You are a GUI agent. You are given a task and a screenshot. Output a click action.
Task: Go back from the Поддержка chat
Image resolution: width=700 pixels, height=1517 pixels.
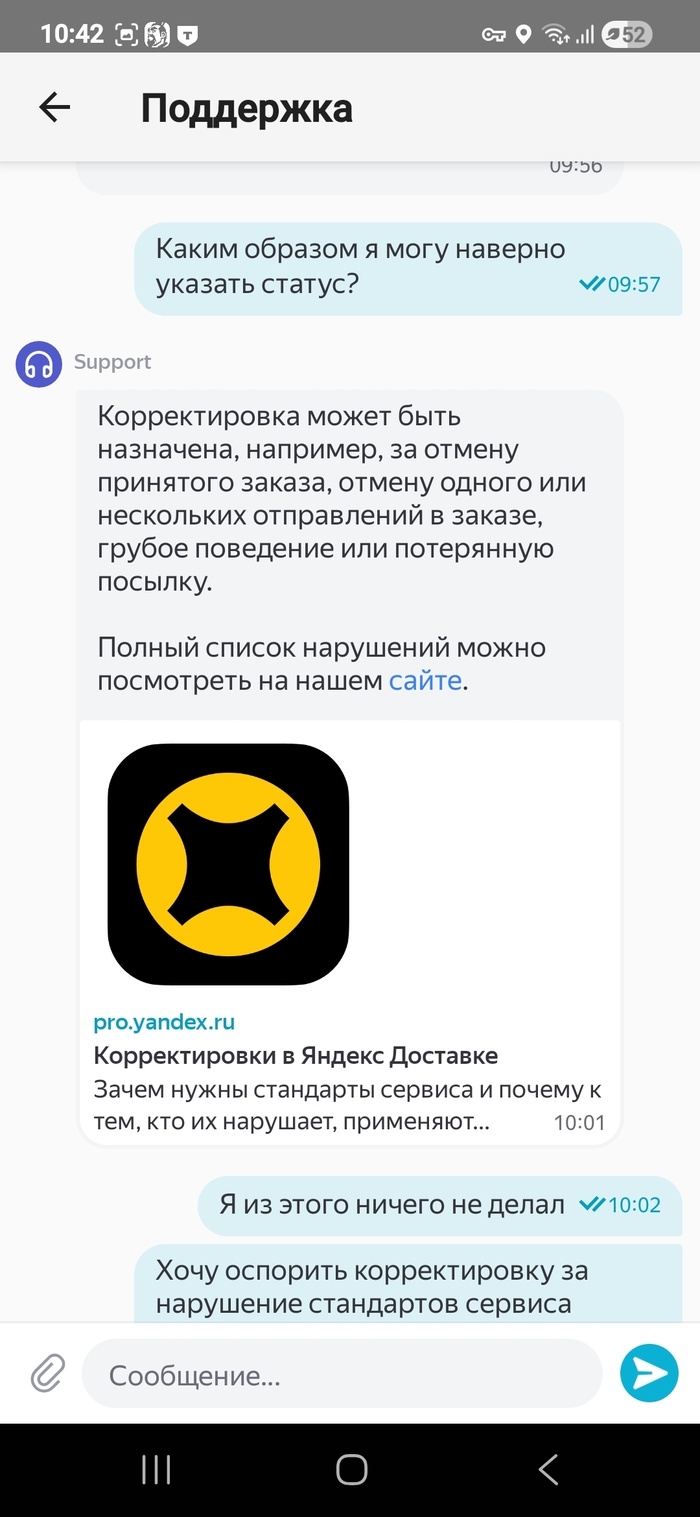pos(54,107)
